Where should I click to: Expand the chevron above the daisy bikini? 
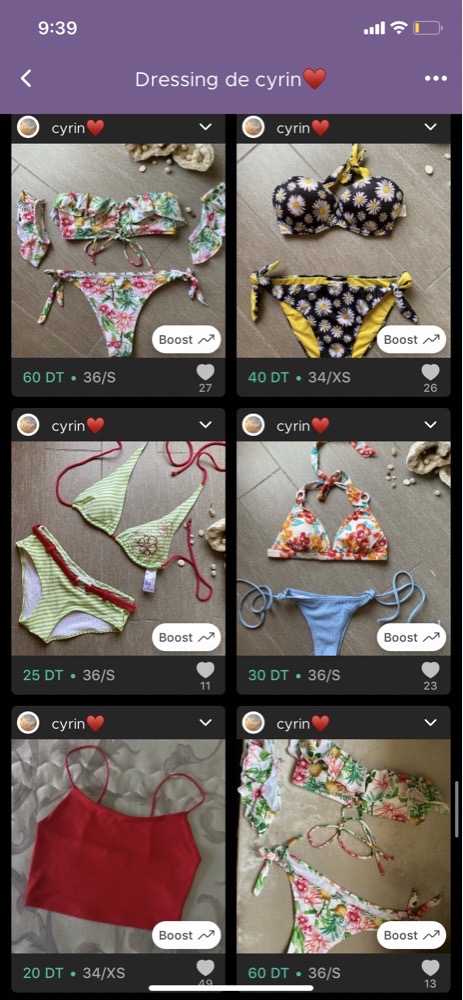(431, 127)
